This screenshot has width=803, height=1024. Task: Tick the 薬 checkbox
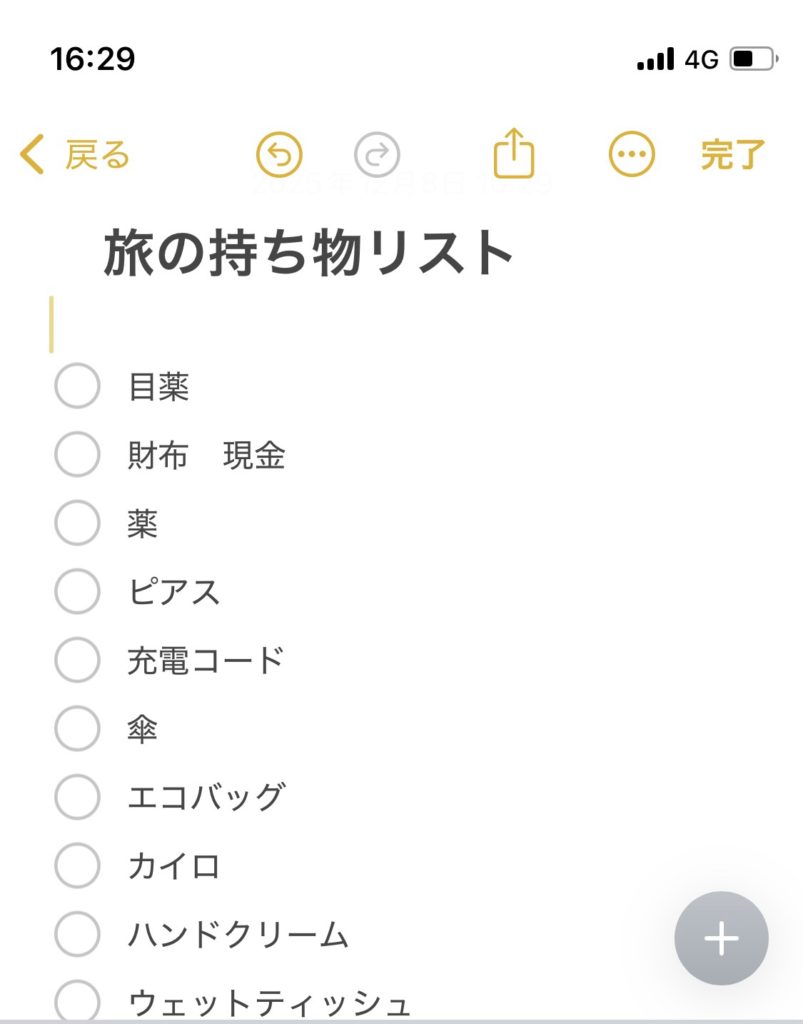[77, 524]
